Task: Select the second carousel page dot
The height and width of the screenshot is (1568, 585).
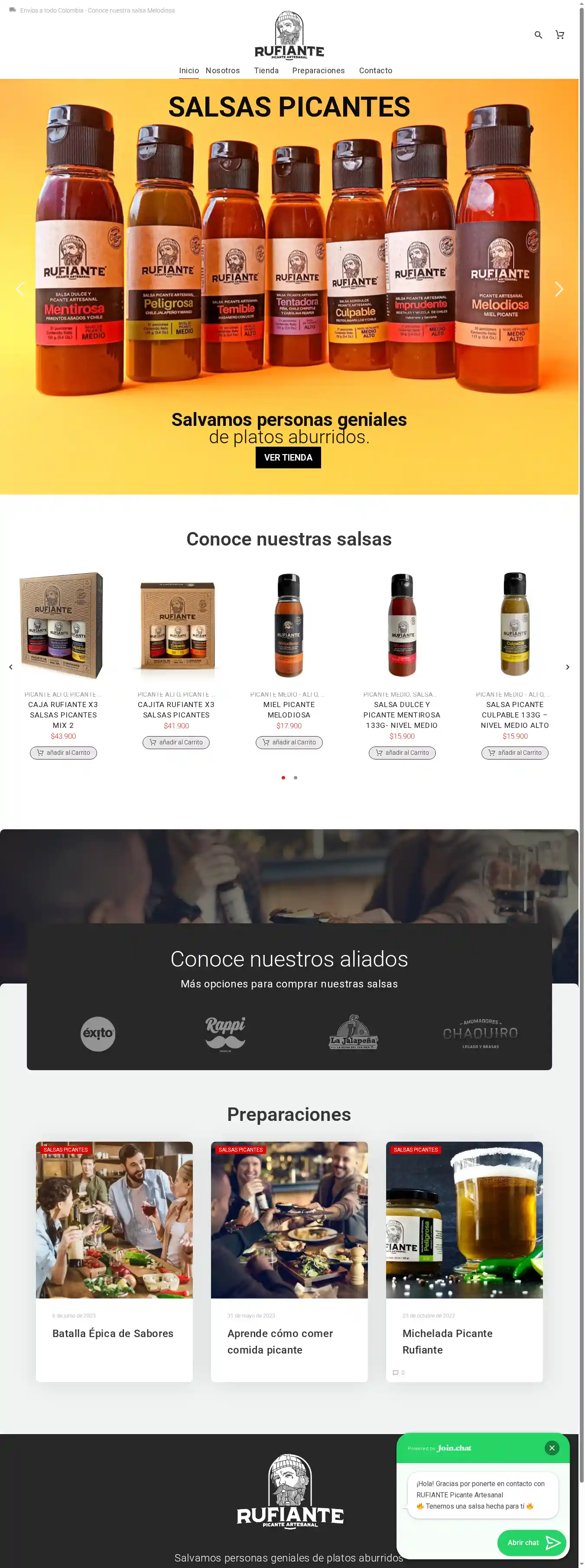Action: (295, 777)
